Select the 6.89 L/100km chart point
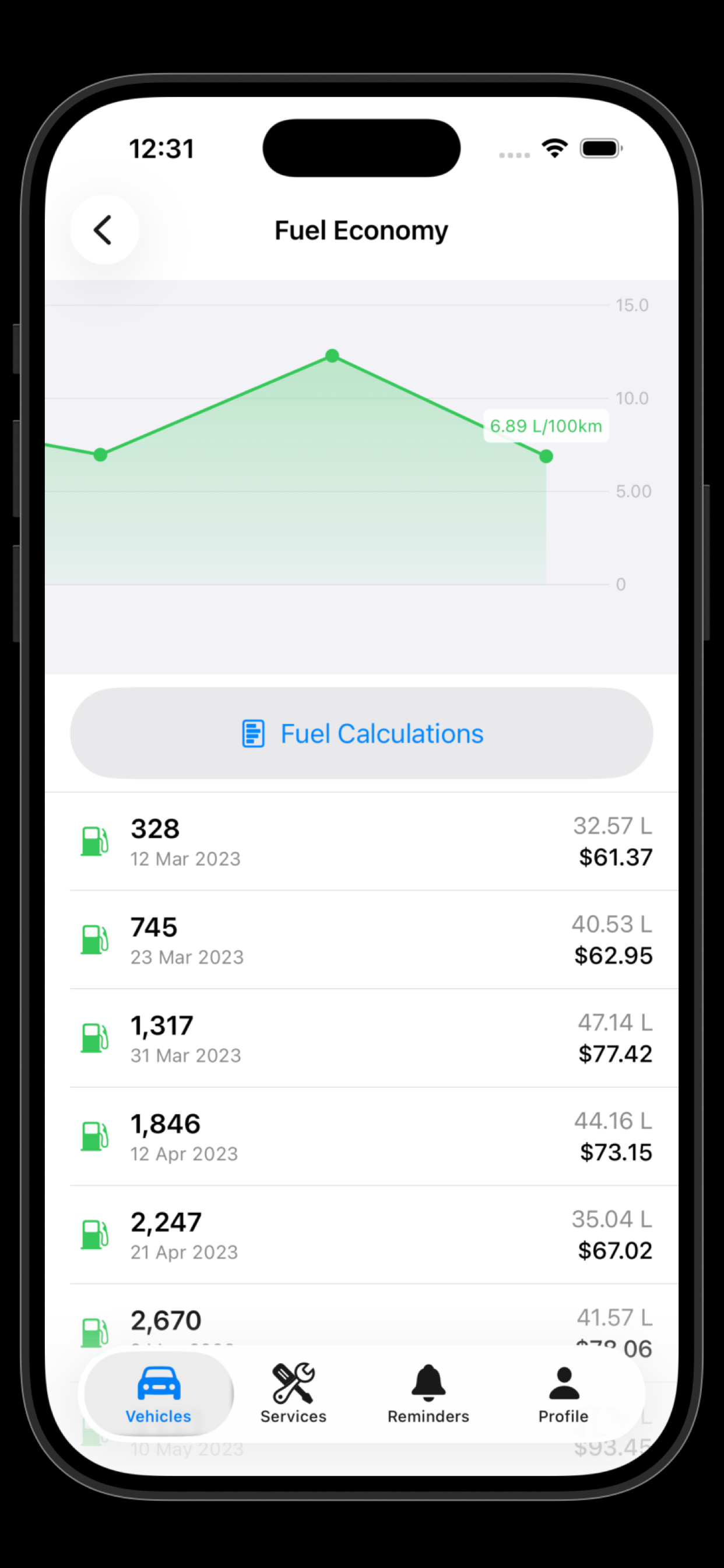 click(x=546, y=456)
